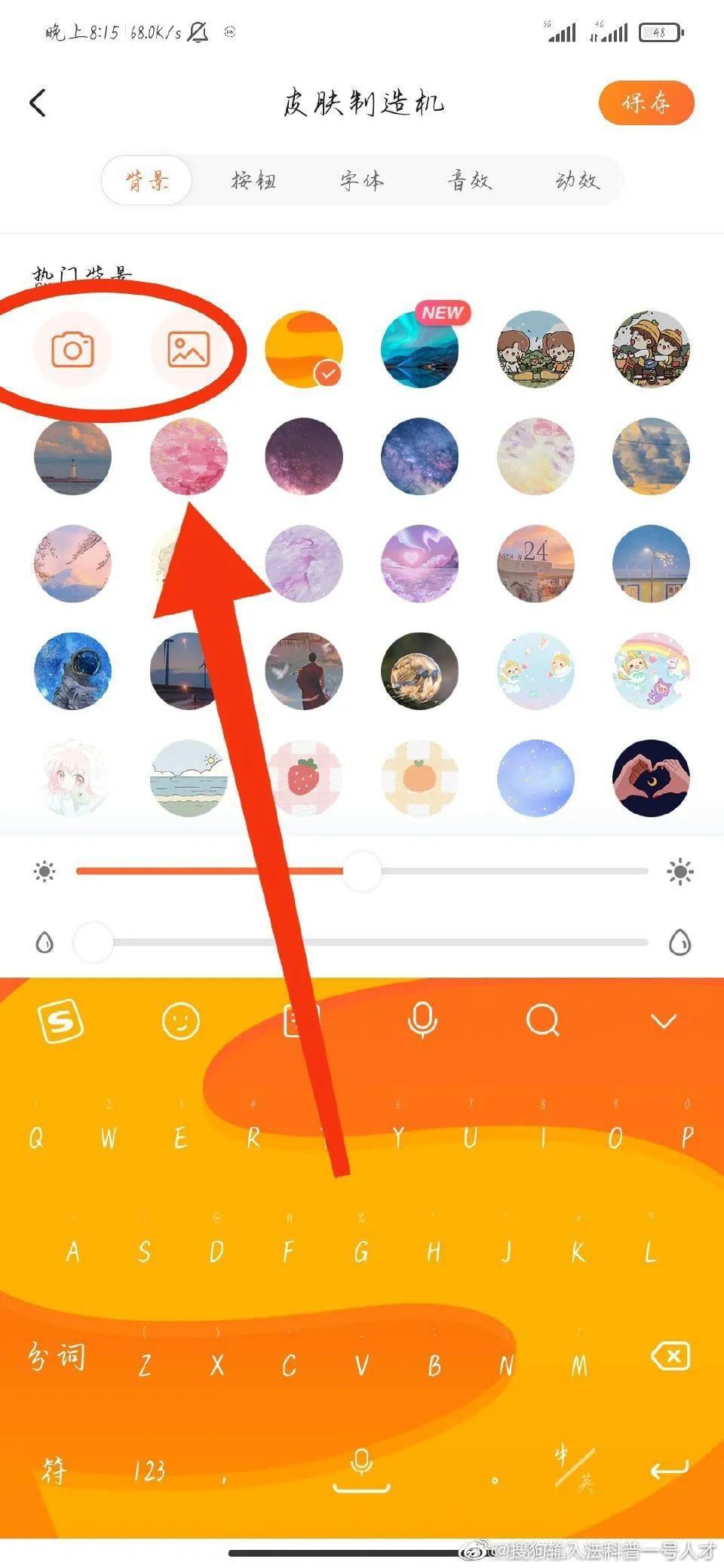
Task: Choose the orange fruit checkered background
Action: click(420, 778)
